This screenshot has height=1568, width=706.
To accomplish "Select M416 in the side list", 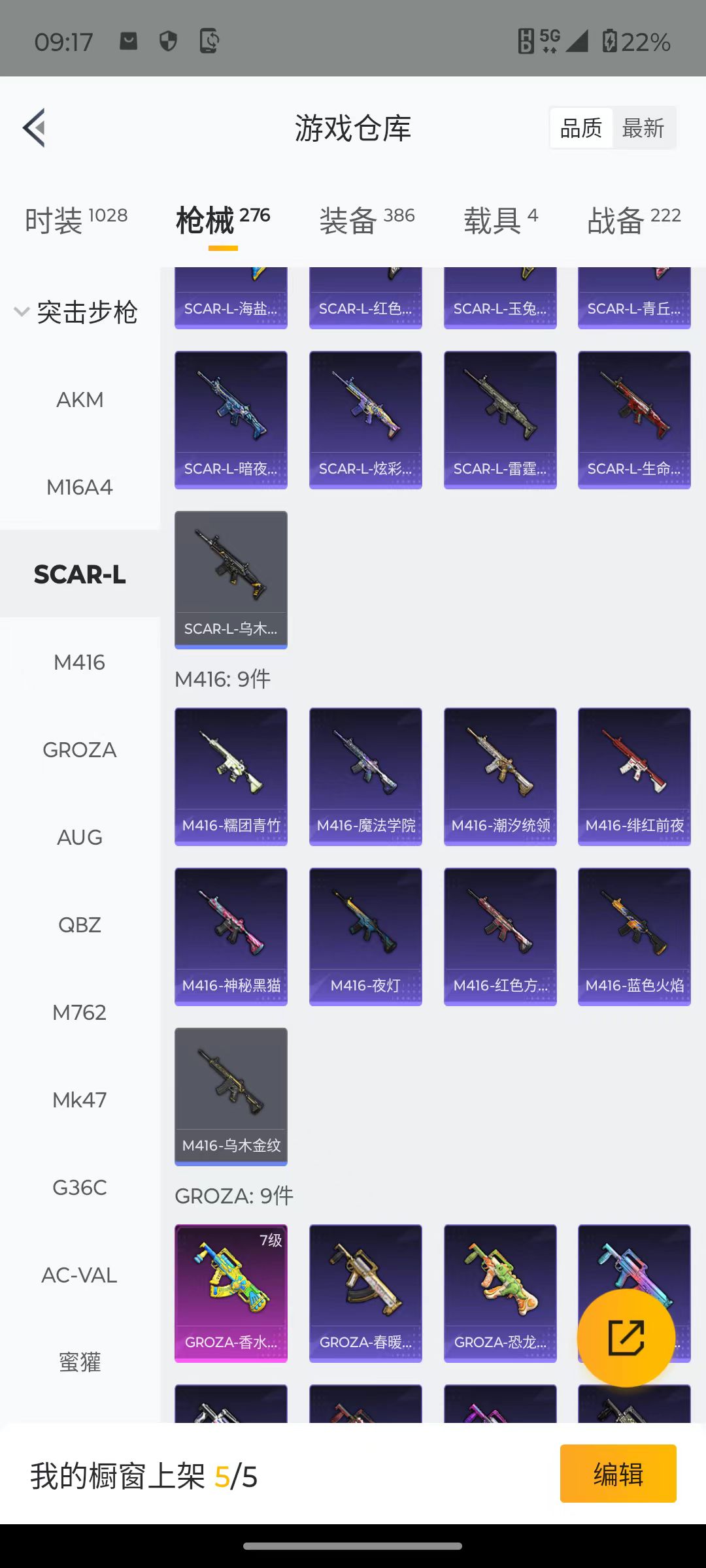I will point(80,662).
